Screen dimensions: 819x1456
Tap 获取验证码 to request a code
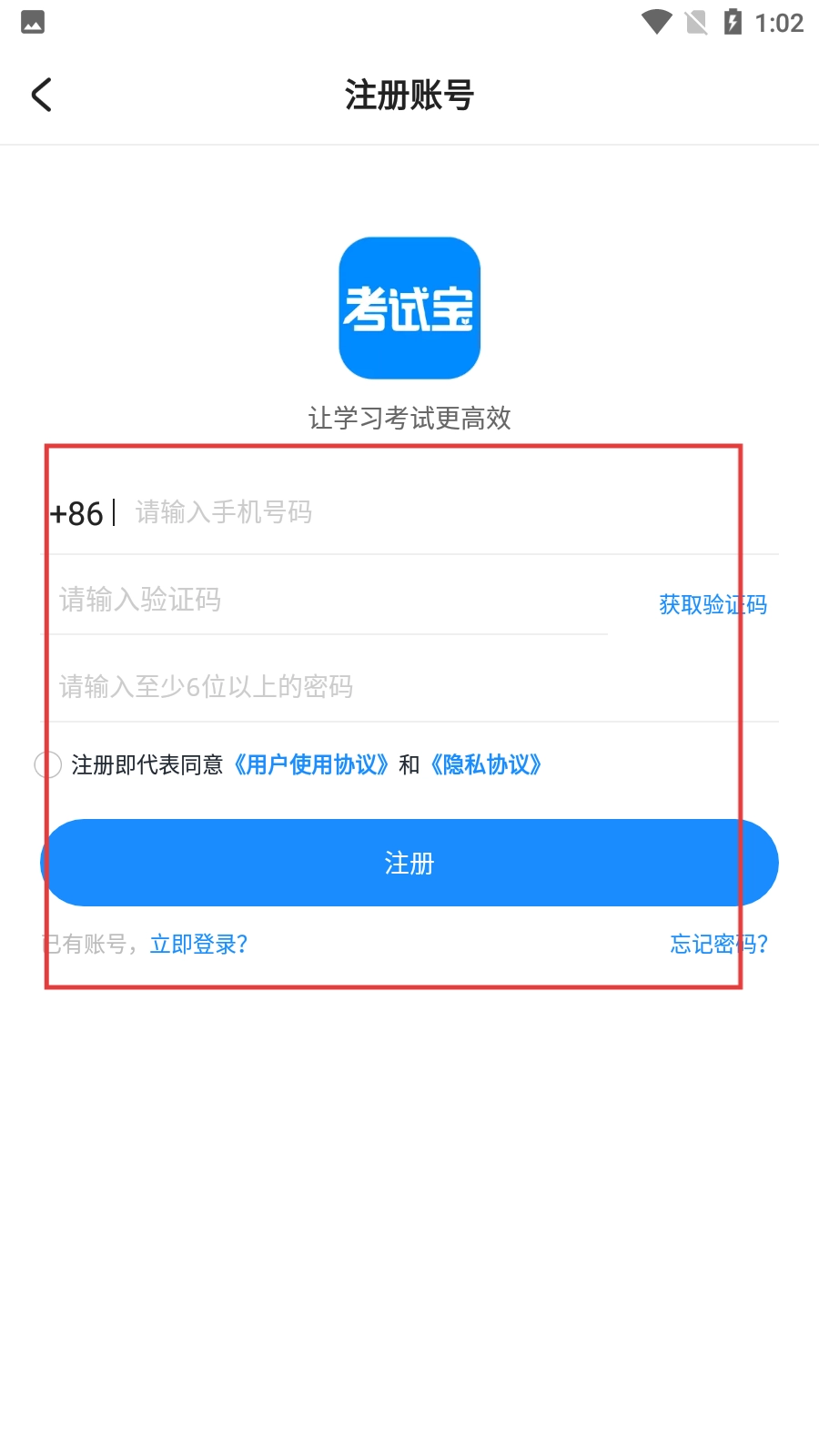(713, 604)
